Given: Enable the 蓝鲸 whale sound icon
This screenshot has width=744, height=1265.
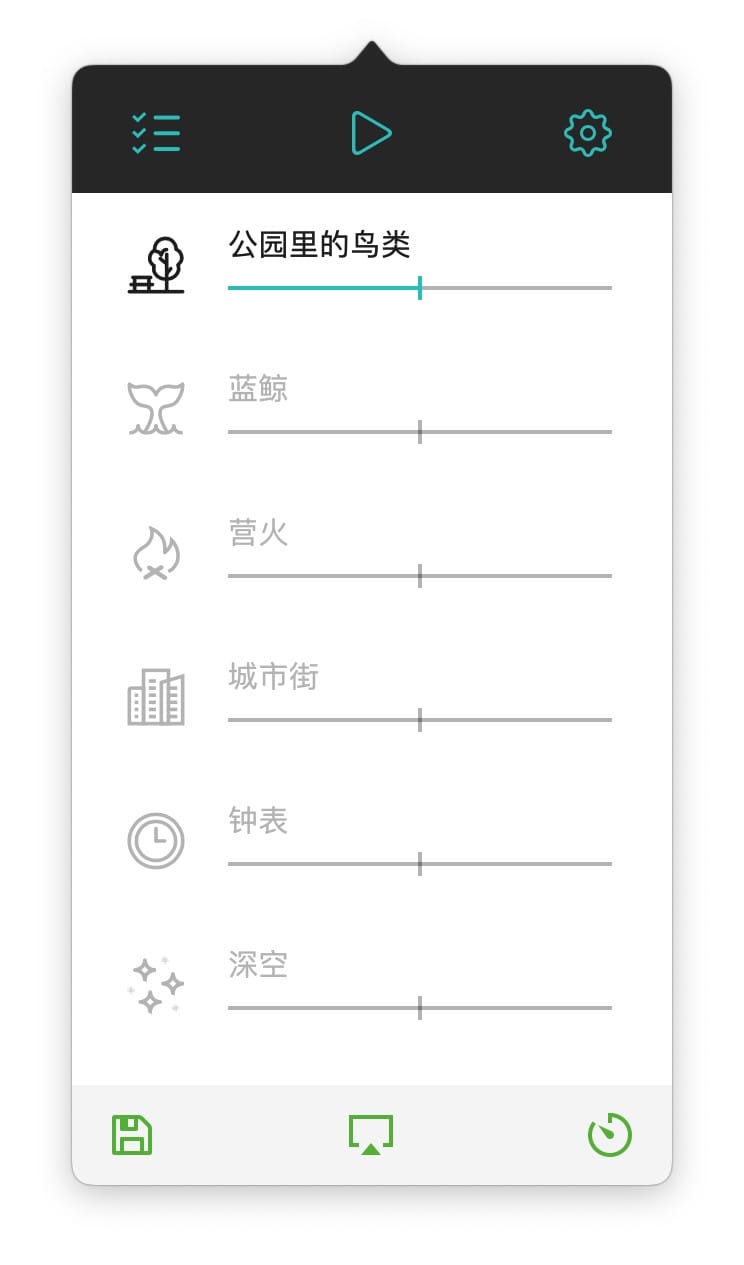Looking at the screenshot, I should click(x=156, y=409).
